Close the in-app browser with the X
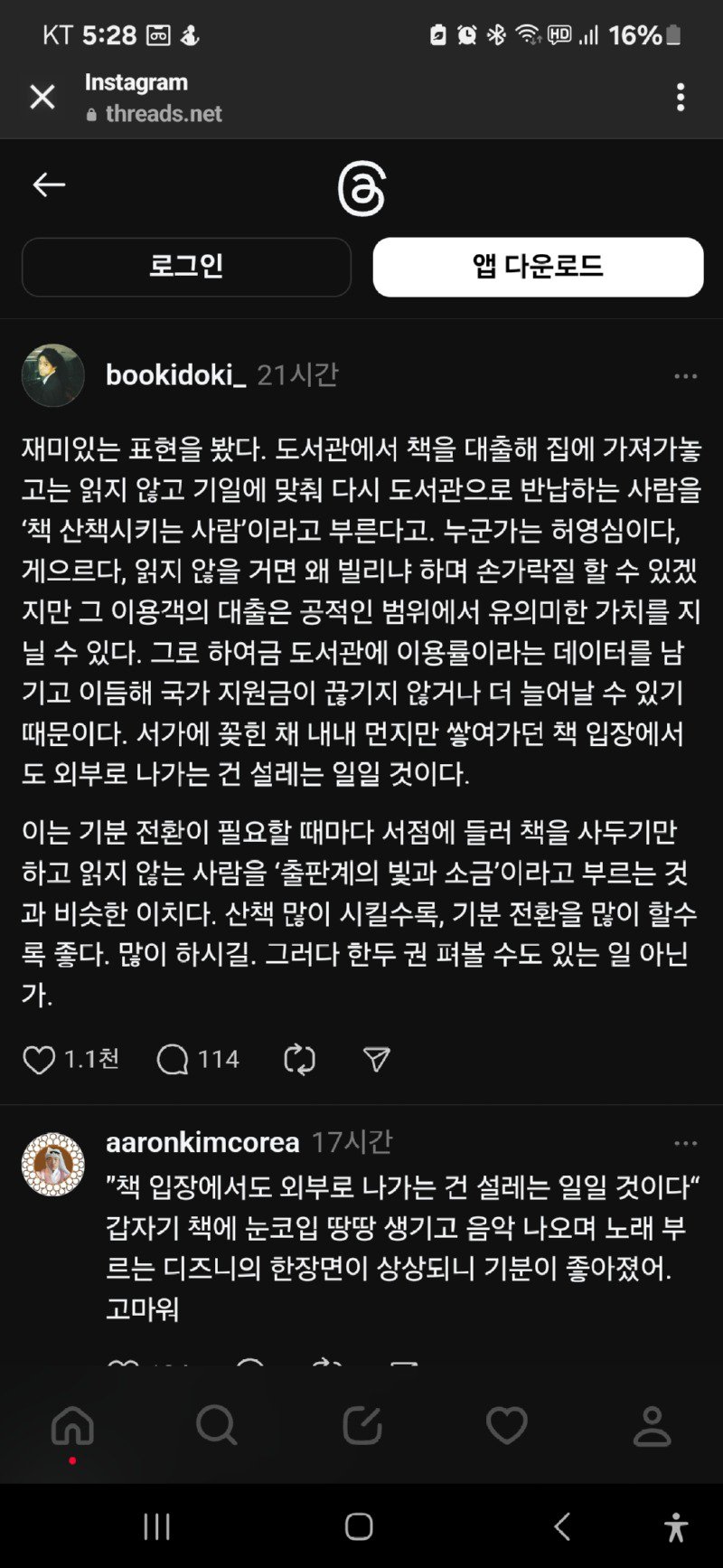Viewport: 723px width, 1568px height. (42, 97)
